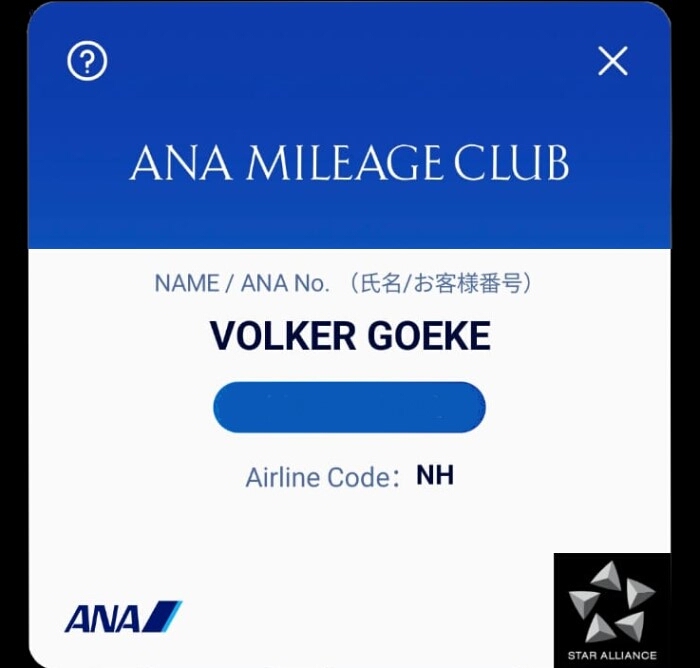700x668 pixels.
Task: Close the ANA Mileage Club card
Action: [612, 62]
